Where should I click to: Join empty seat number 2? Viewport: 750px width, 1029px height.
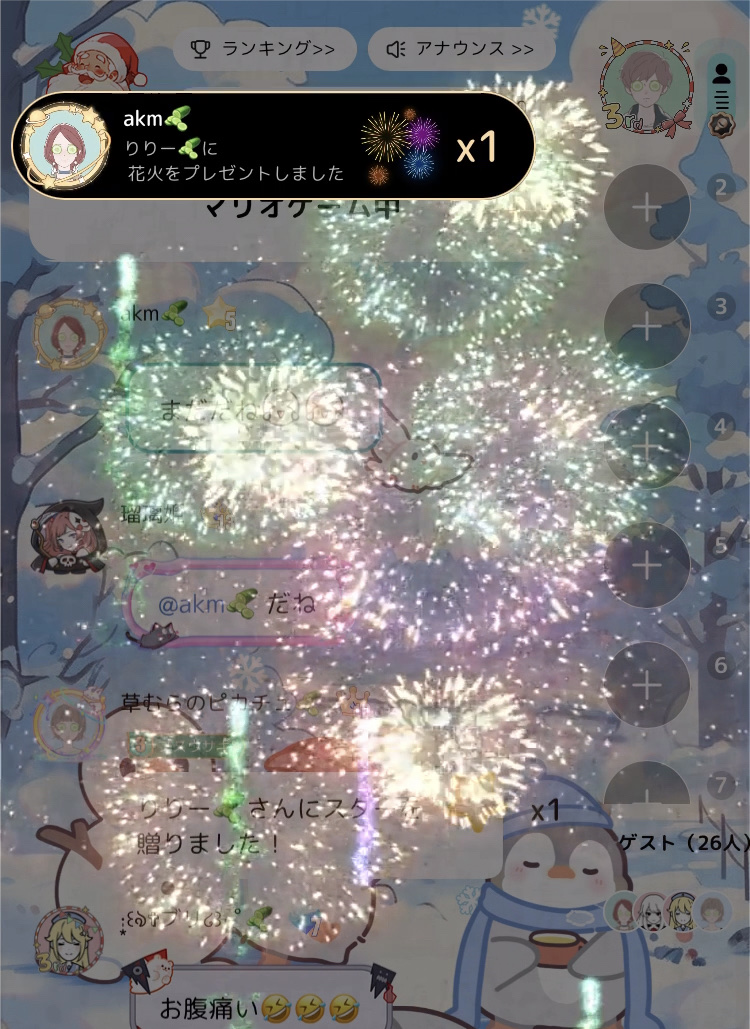pyautogui.click(x=647, y=208)
